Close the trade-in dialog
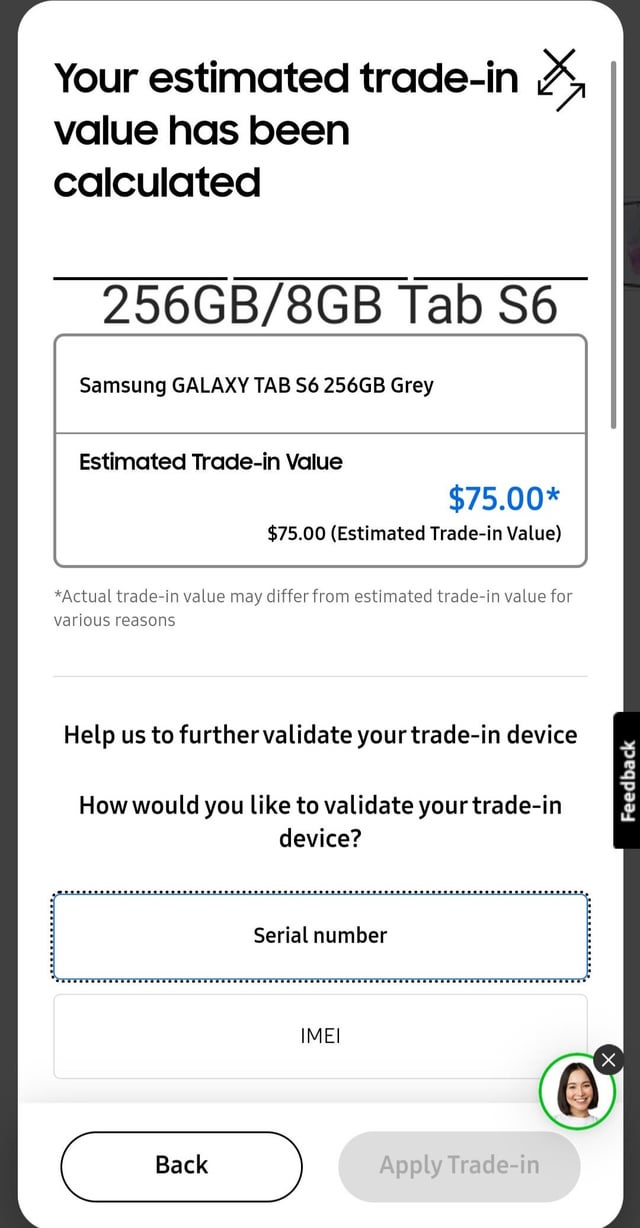The image size is (640, 1228). pos(562,78)
